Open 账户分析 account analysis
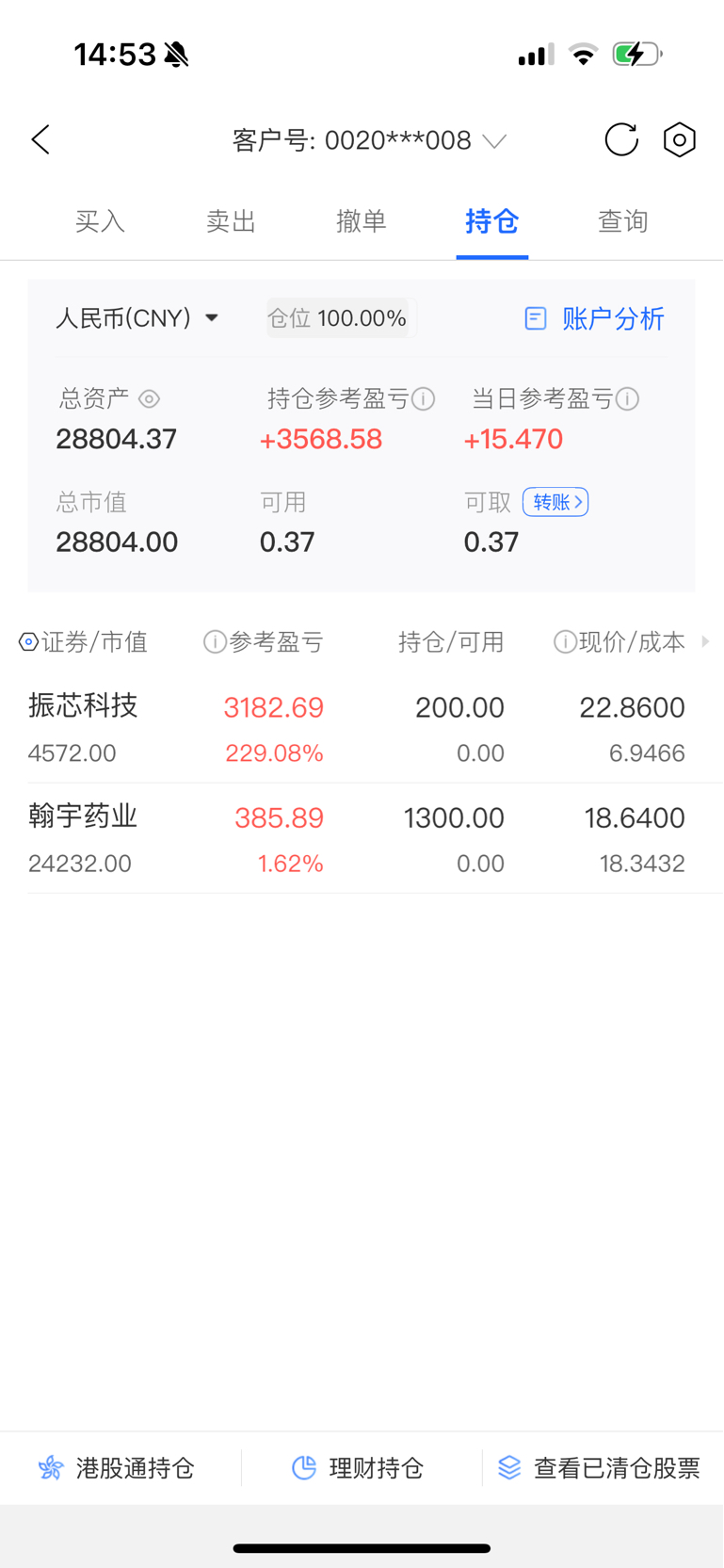Screen dimensions: 724x1568 [x=594, y=319]
